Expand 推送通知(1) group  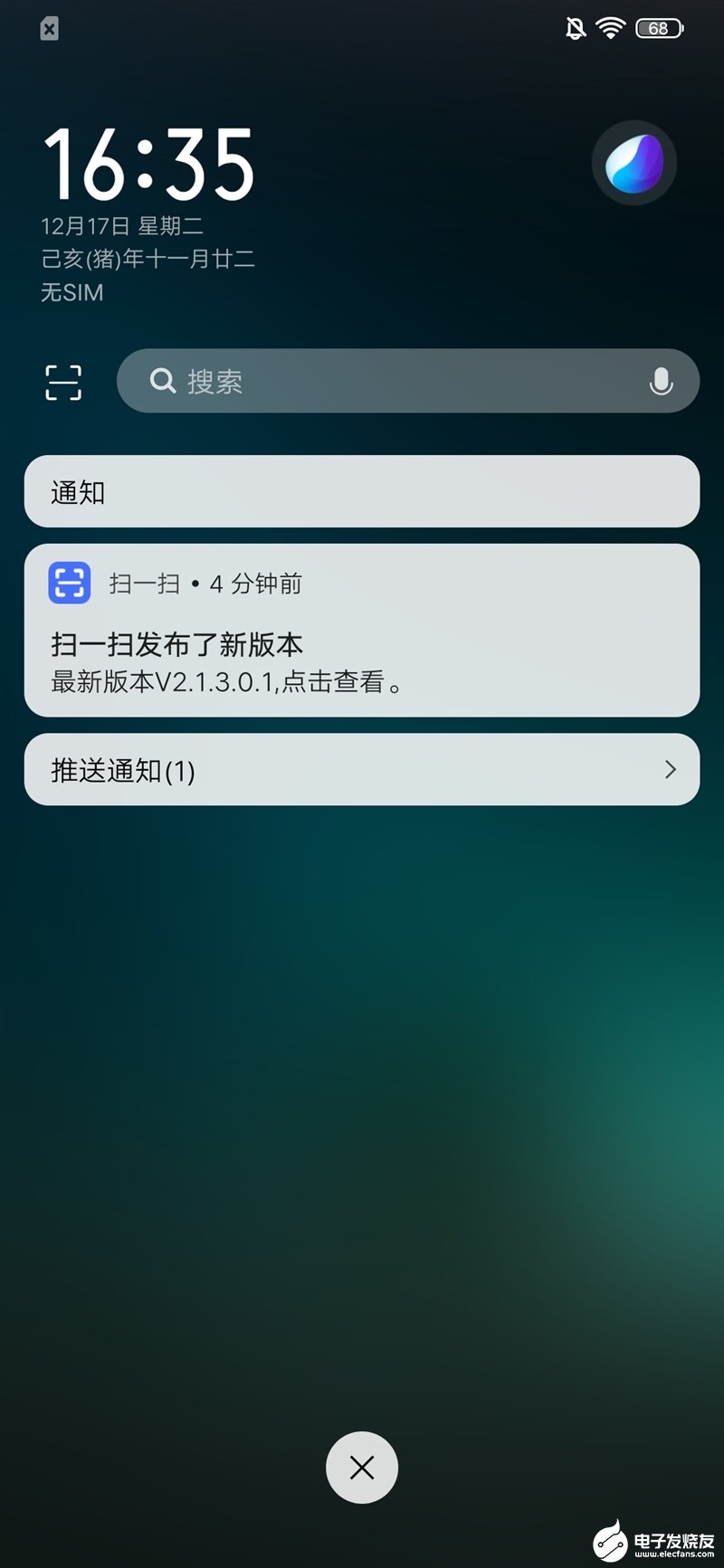tap(362, 770)
